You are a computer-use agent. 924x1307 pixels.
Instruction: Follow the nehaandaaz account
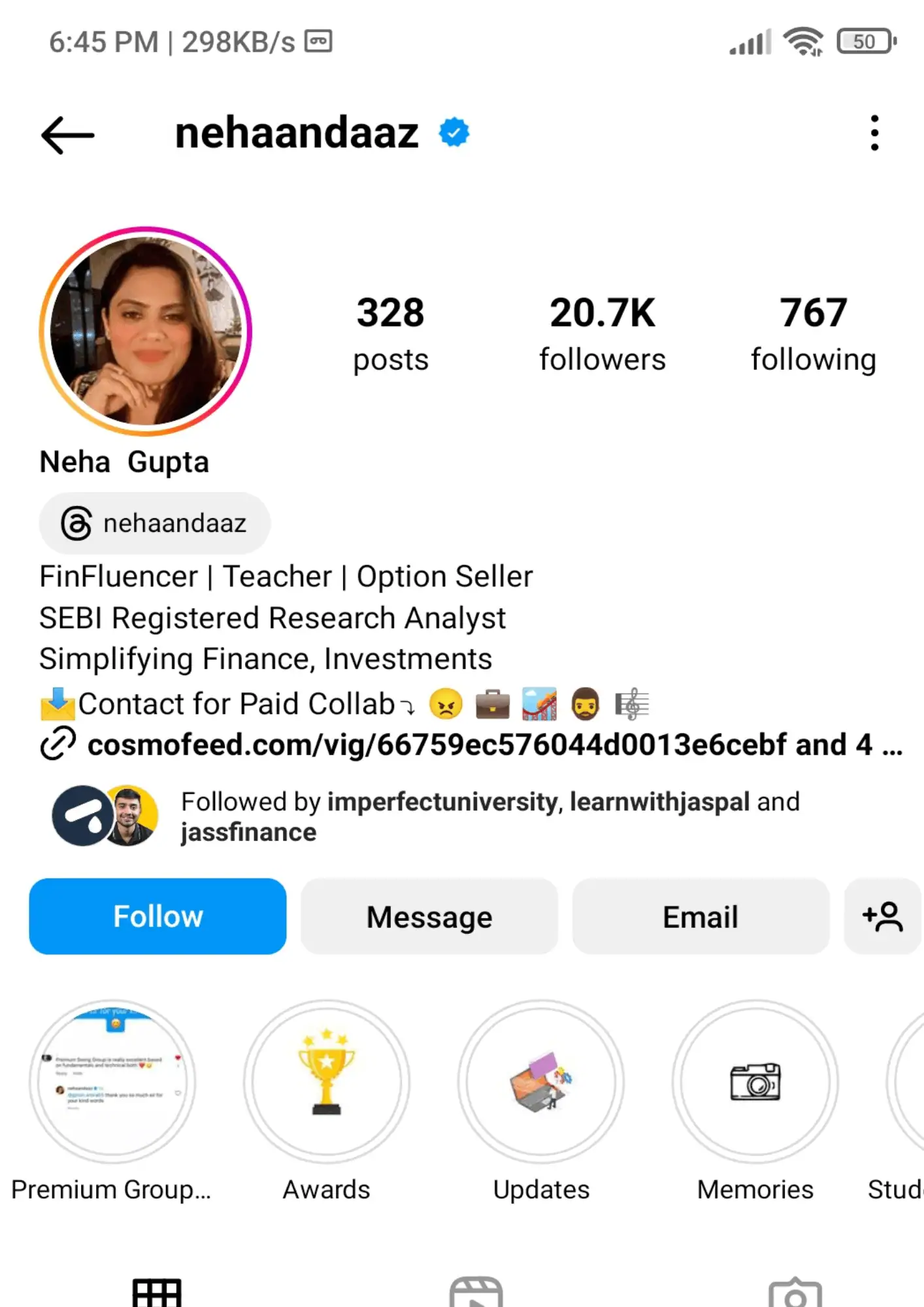click(157, 916)
